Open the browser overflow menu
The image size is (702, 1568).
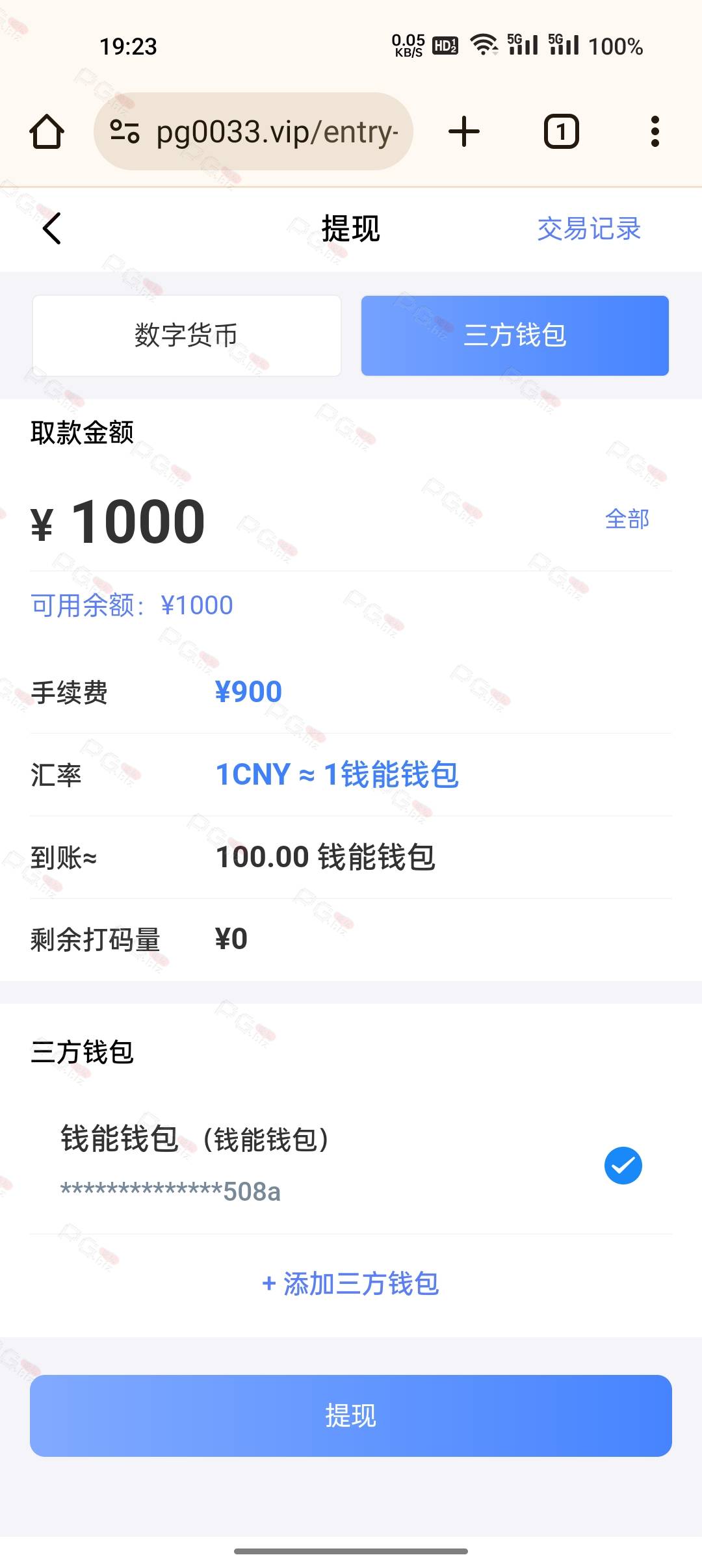655,132
